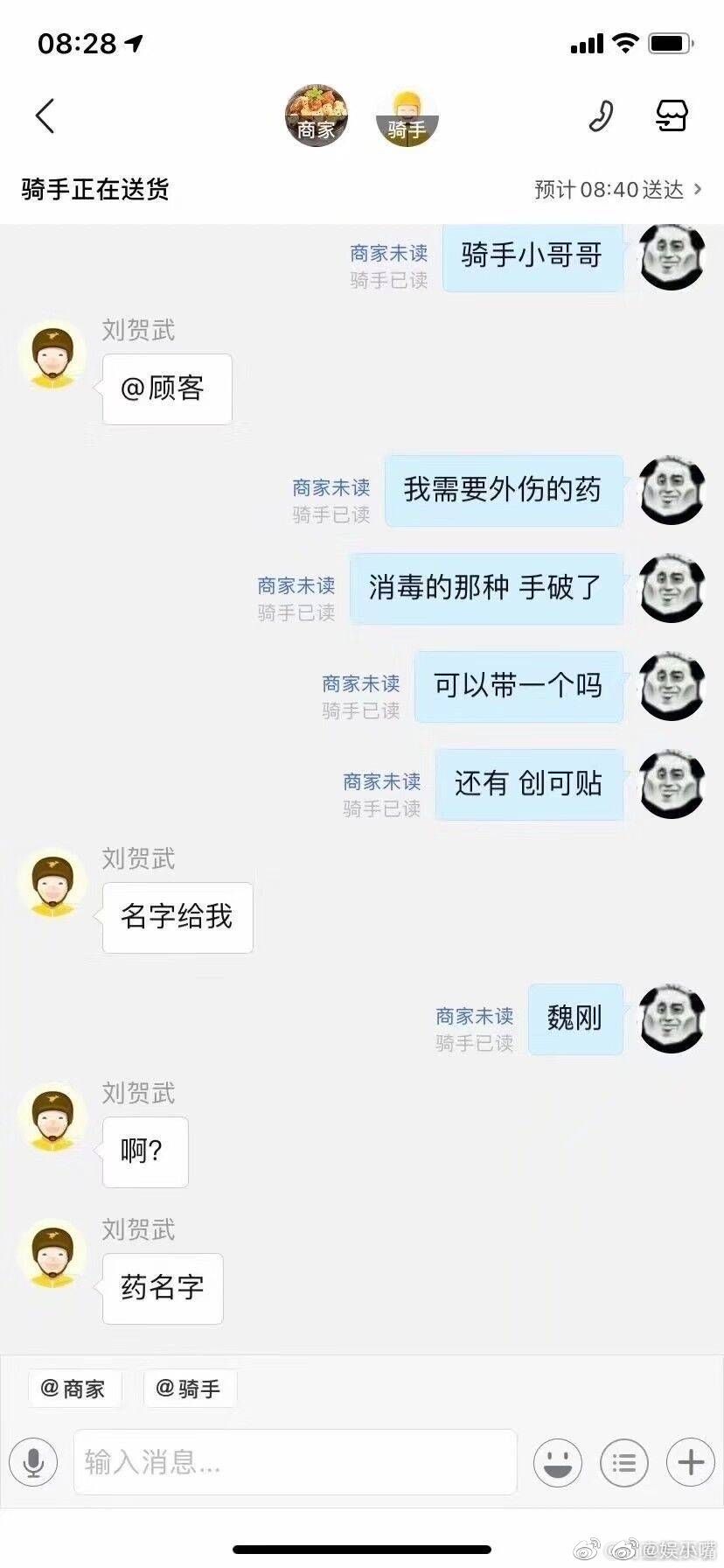Select the @商家 mention chip
Screen dimensions: 724x1568
[x=73, y=1389]
